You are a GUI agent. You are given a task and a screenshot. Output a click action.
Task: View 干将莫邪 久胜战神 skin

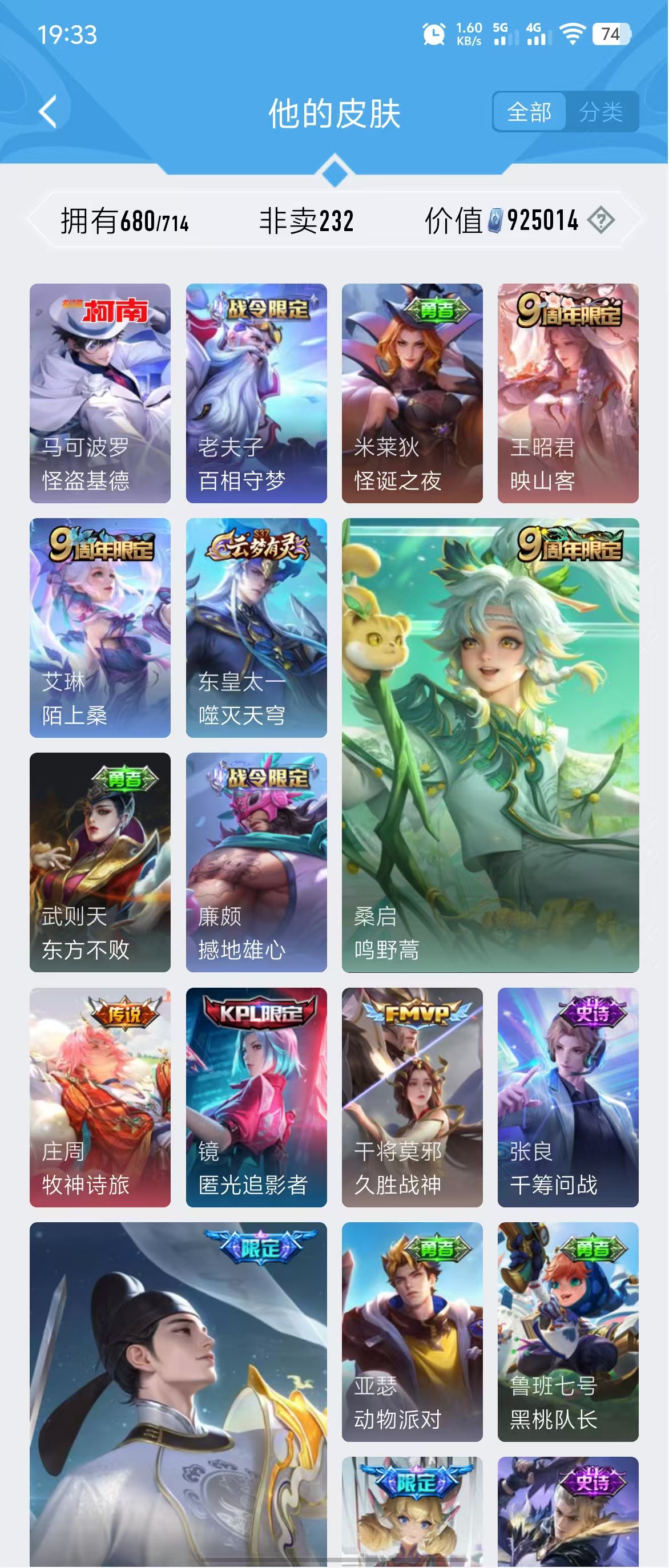point(412,1097)
